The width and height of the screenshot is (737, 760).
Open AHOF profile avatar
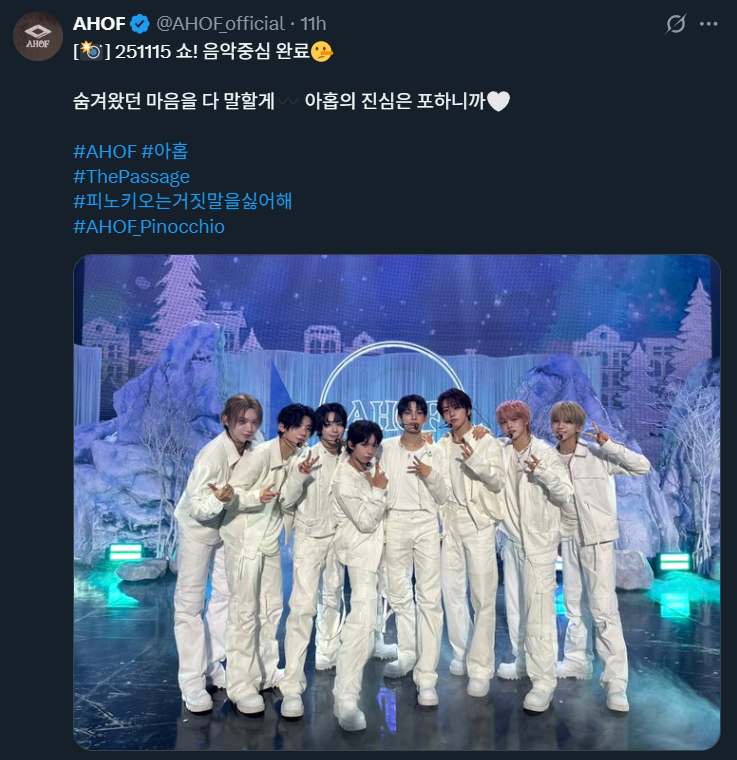point(38,37)
